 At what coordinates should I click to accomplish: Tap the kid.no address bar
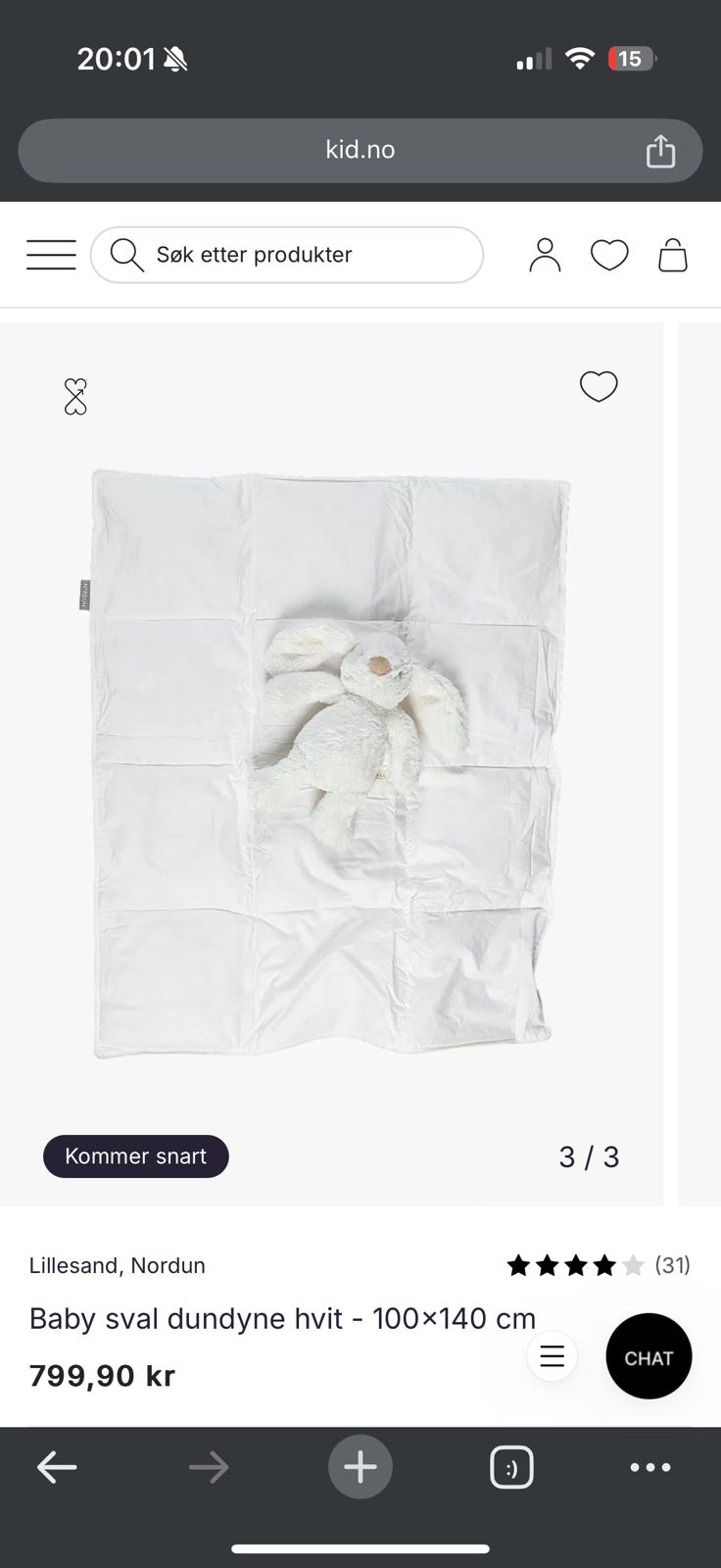(x=360, y=150)
